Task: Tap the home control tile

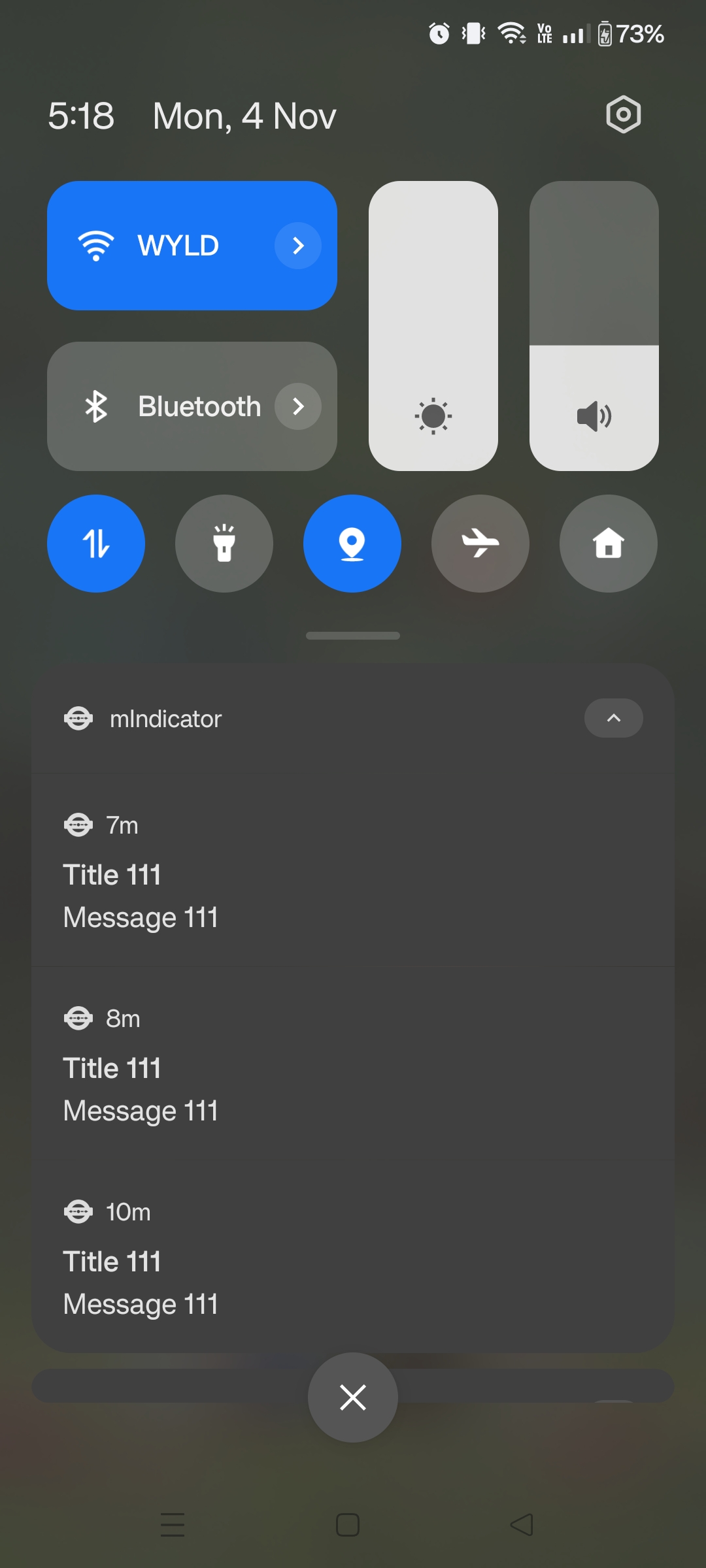Action: [609, 544]
